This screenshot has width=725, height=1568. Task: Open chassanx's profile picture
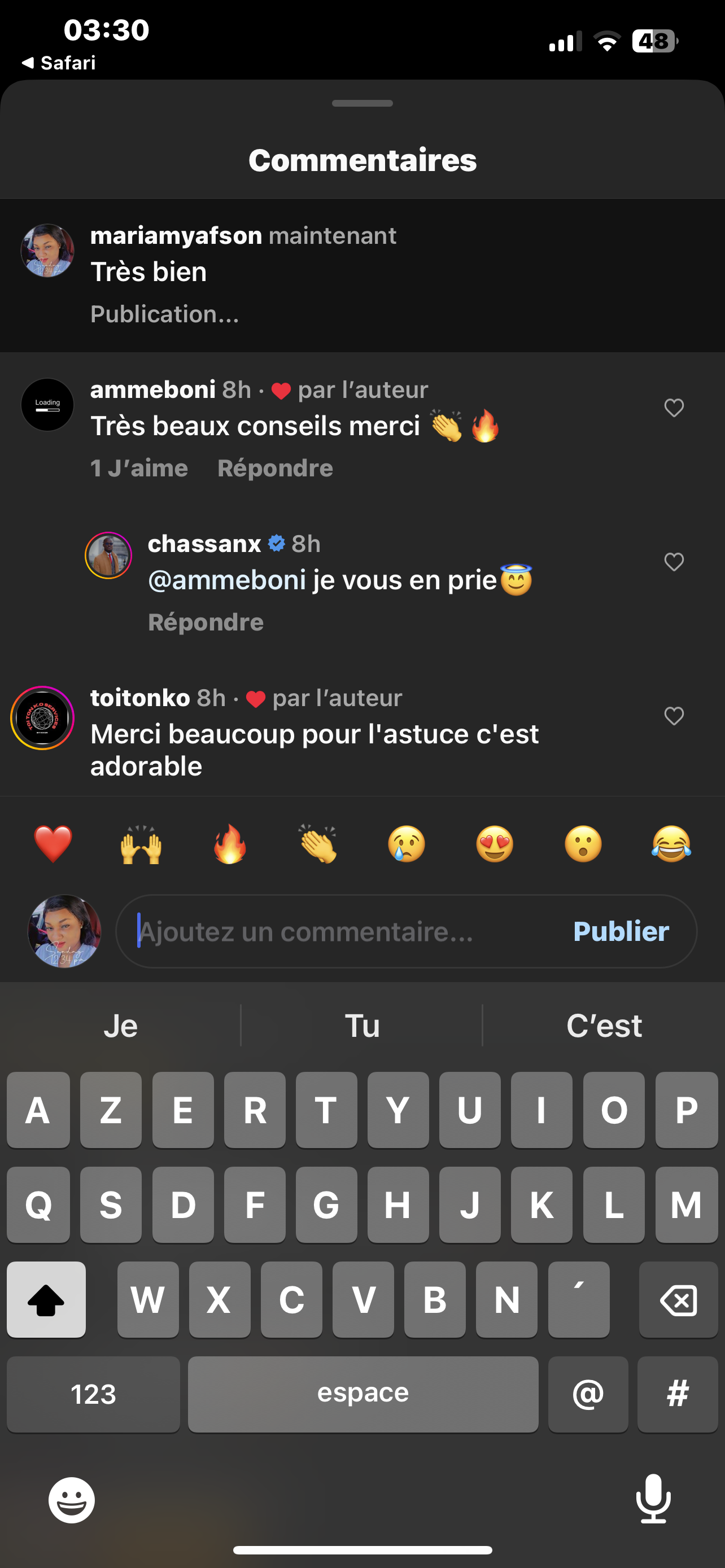(x=108, y=555)
